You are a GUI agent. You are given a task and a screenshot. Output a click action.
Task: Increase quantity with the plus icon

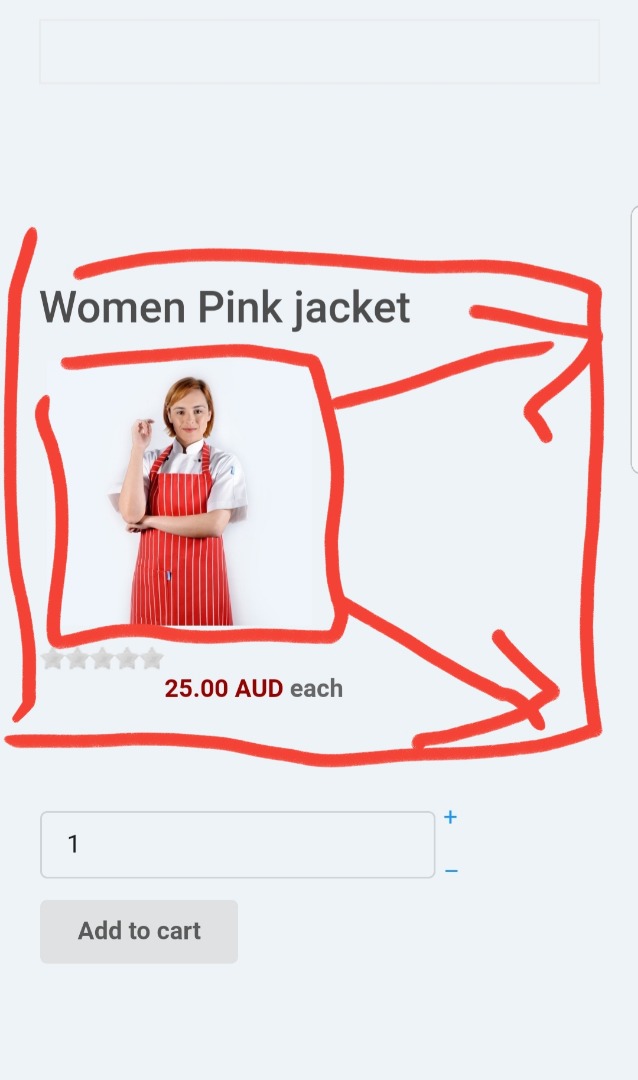click(450, 818)
